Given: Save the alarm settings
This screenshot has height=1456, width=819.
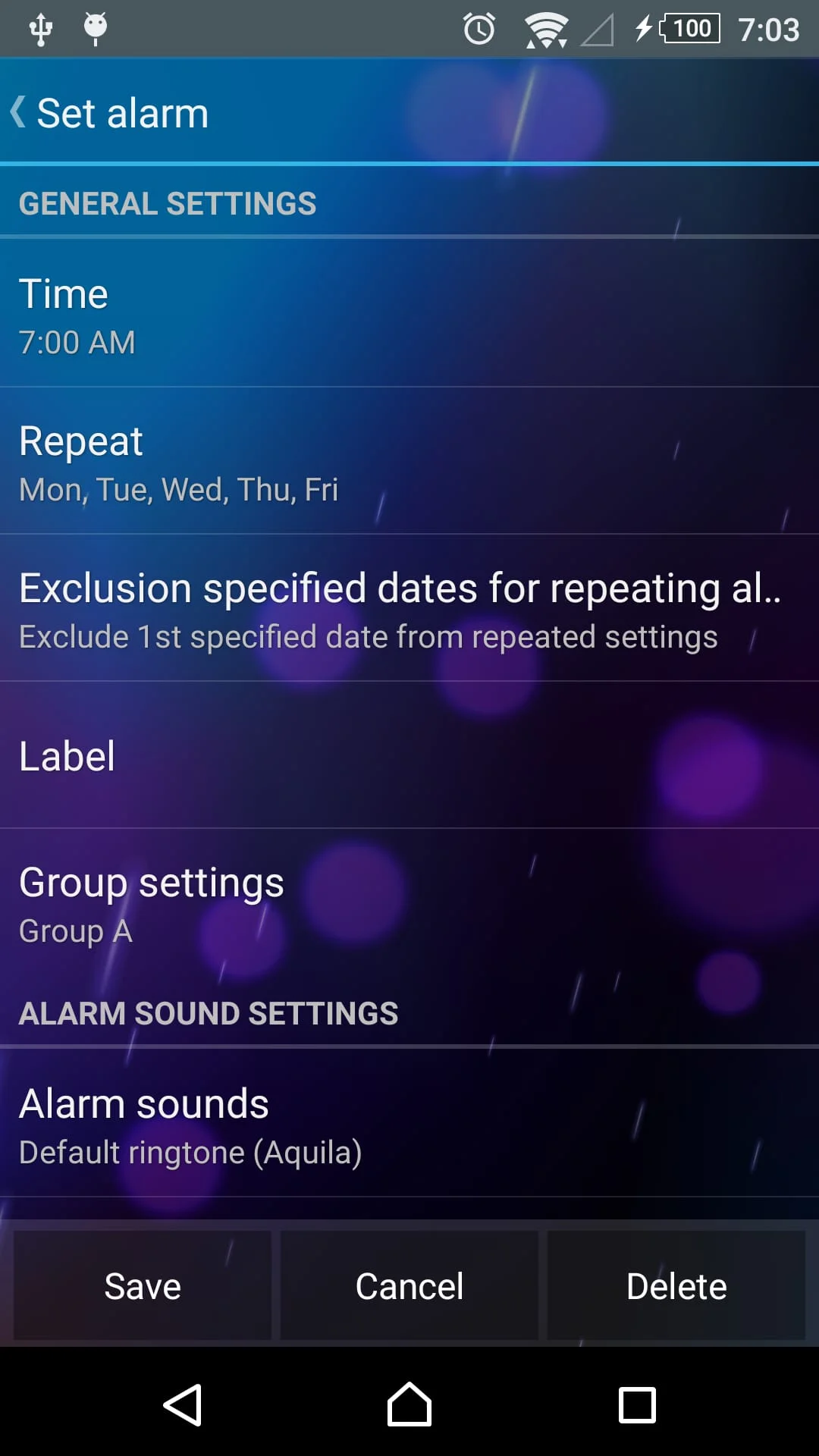Looking at the screenshot, I should 142,1285.
